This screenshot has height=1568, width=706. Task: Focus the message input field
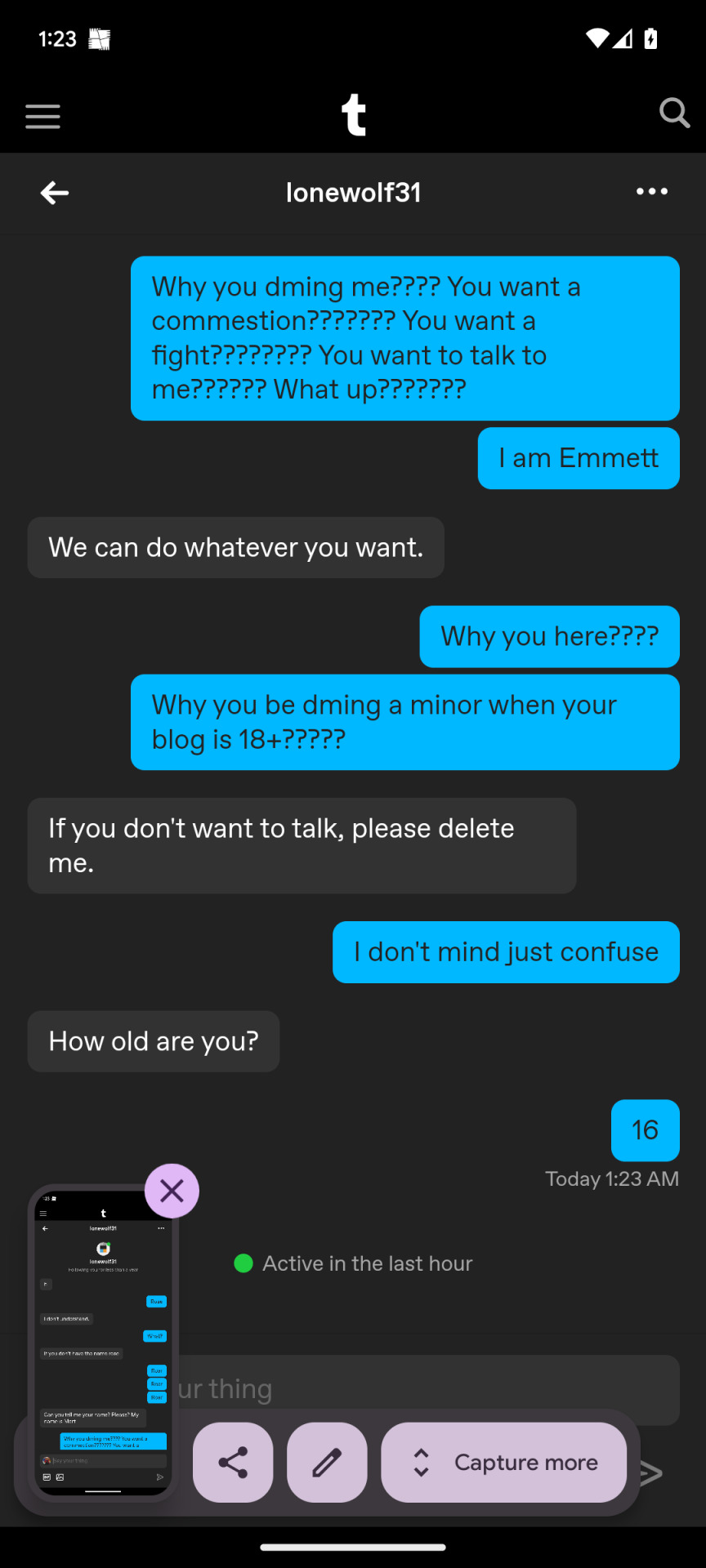pyautogui.click(x=425, y=1388)
